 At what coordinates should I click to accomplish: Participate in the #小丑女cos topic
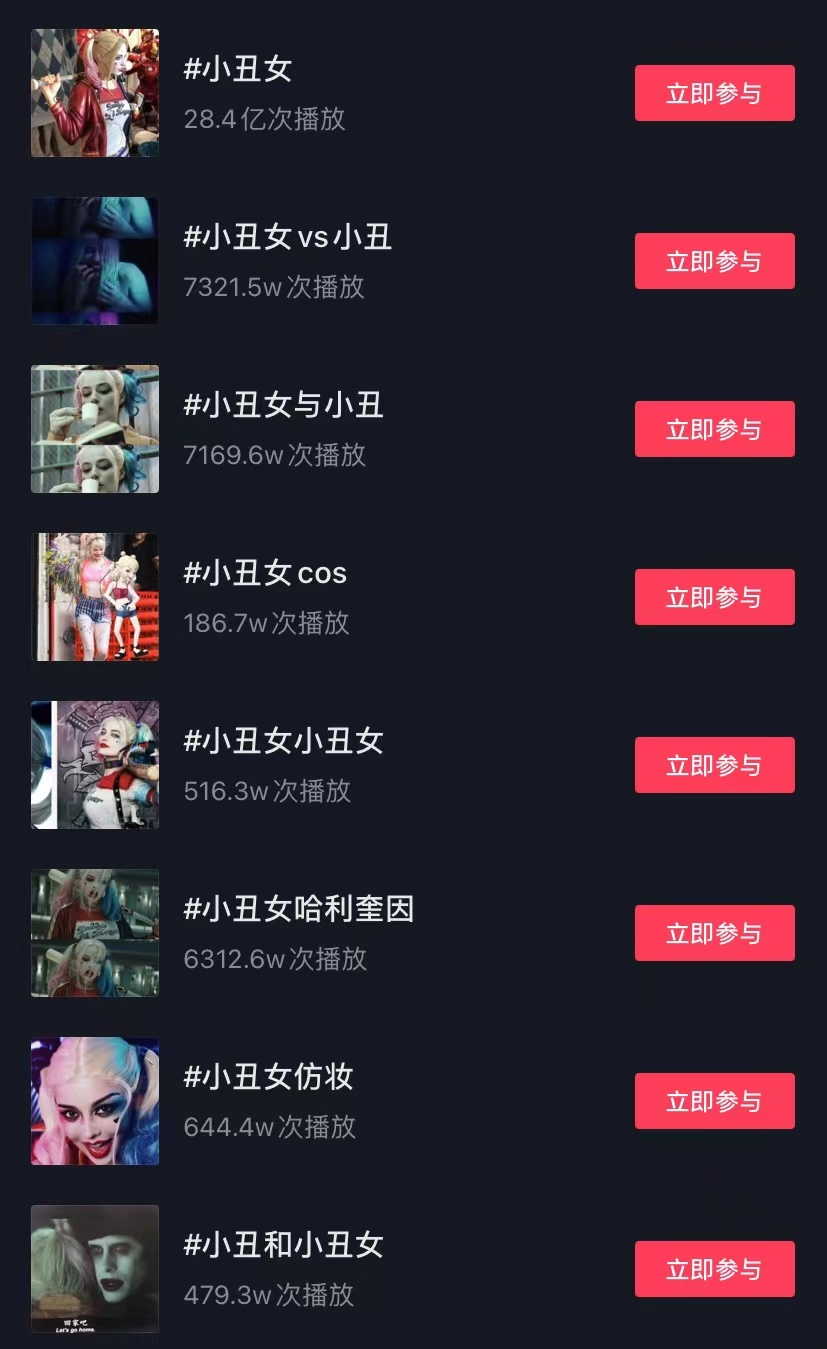(x=714, y=597)
